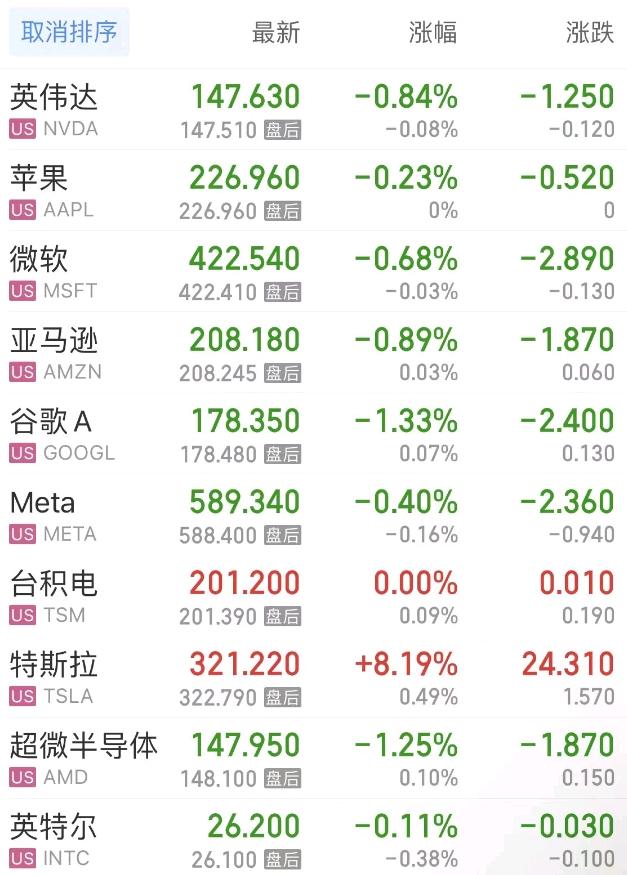627x875 pixels.
Task: Open 超微半导体 AMD stock details
Action: (84, 758)
